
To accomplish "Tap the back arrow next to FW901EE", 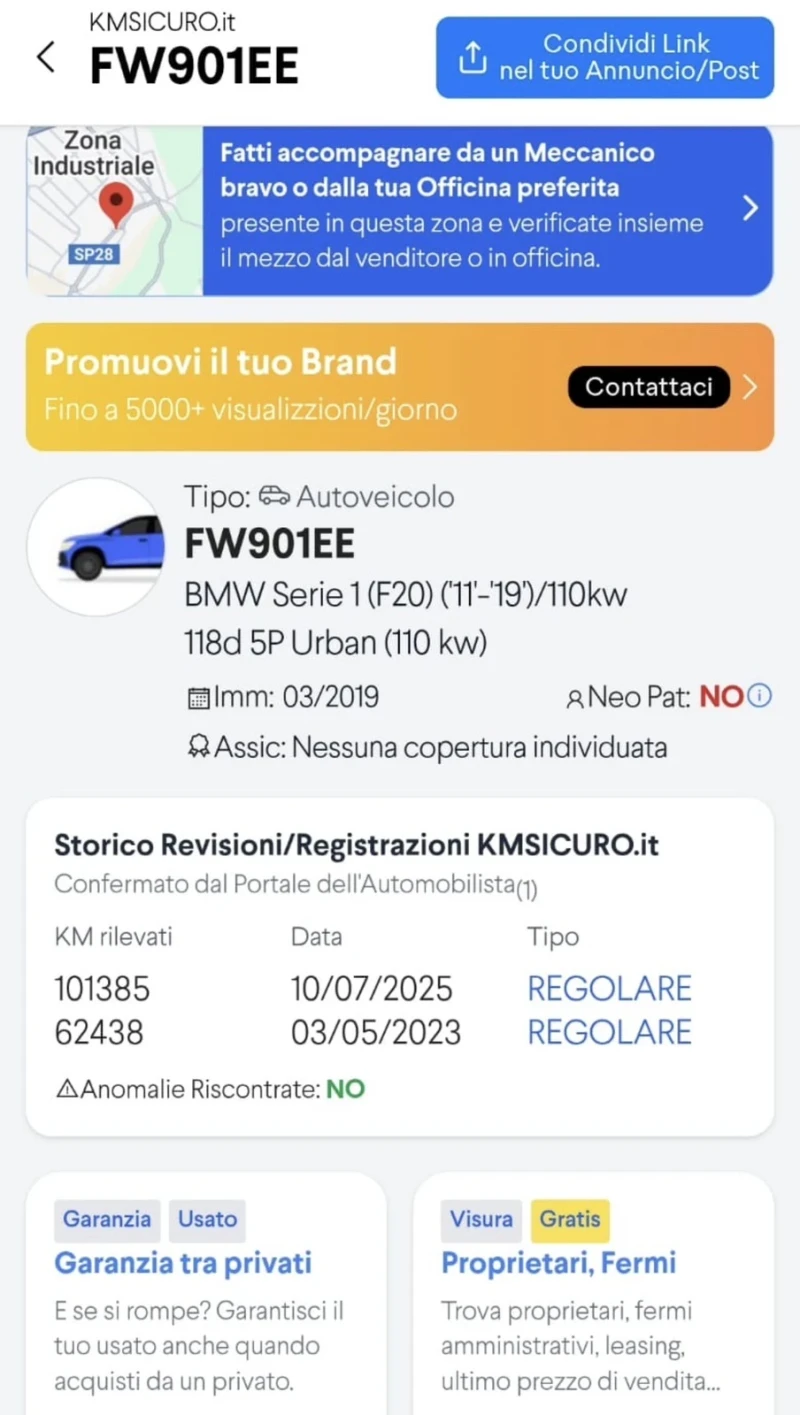I will pos(46,57).
